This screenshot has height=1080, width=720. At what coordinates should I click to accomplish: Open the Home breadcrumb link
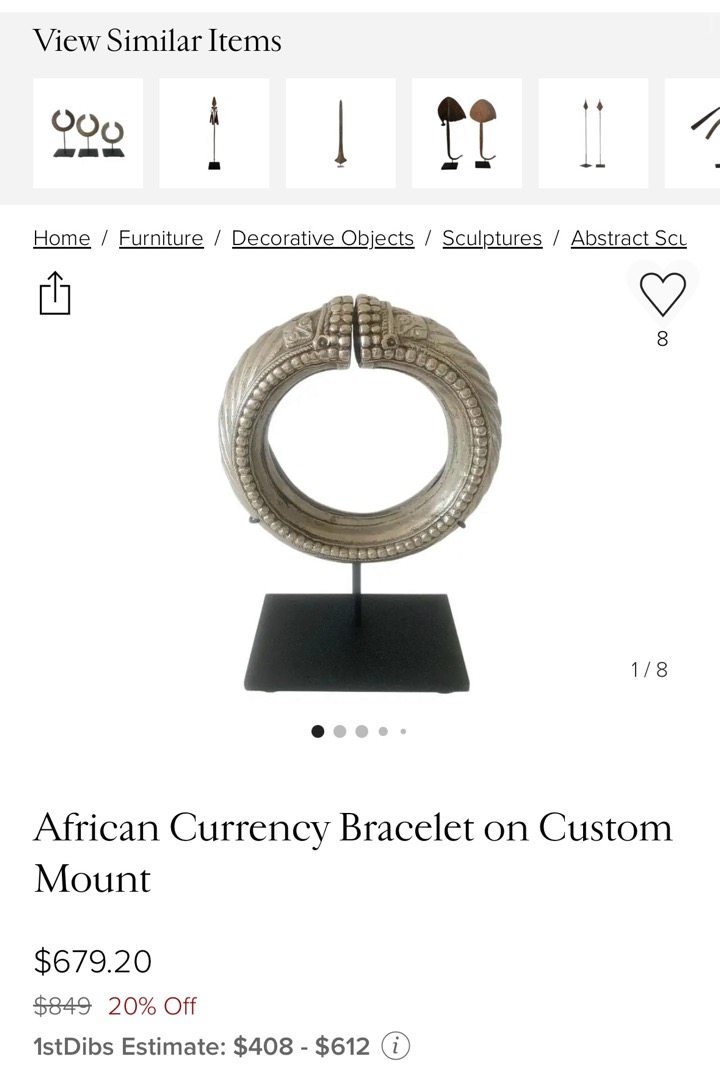coord(62,238)
